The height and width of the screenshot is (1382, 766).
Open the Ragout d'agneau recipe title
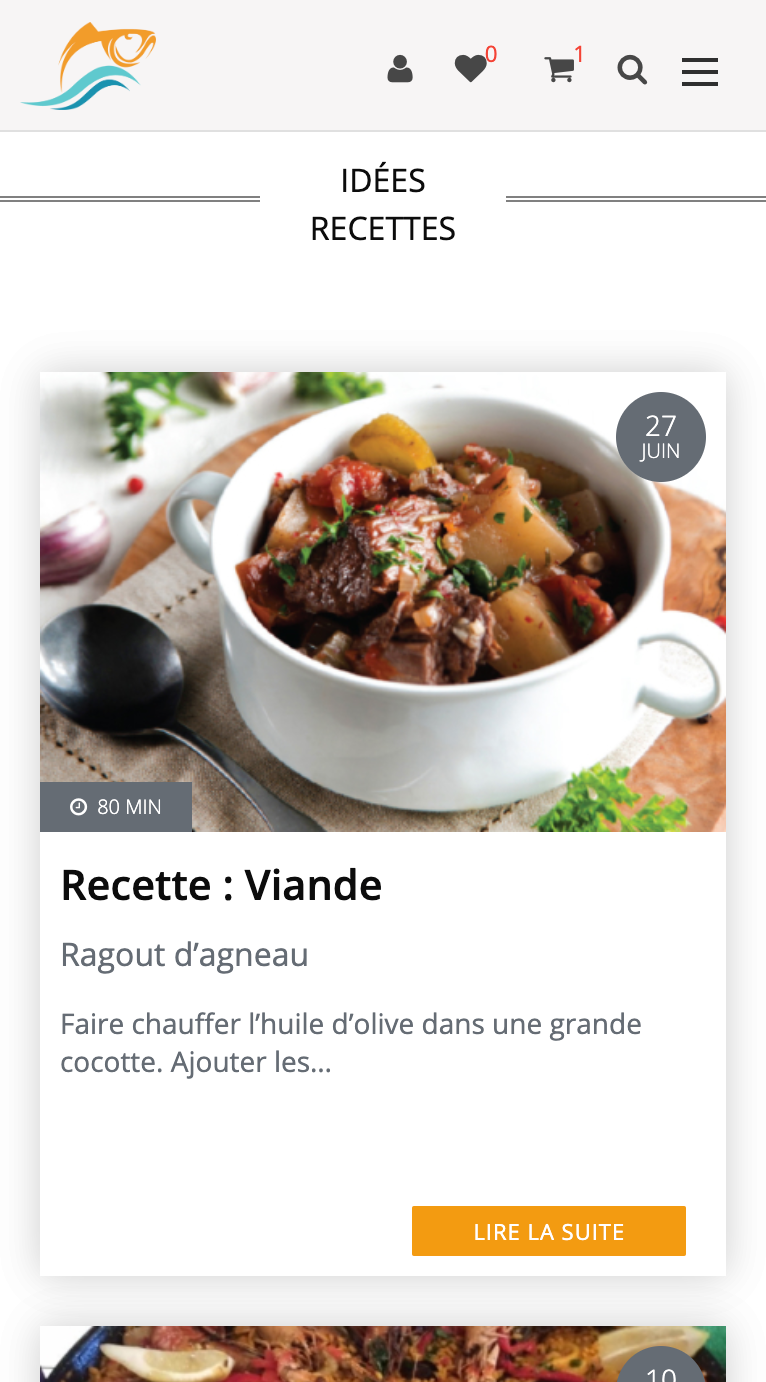pyautogui.click(x=185, y=955)
